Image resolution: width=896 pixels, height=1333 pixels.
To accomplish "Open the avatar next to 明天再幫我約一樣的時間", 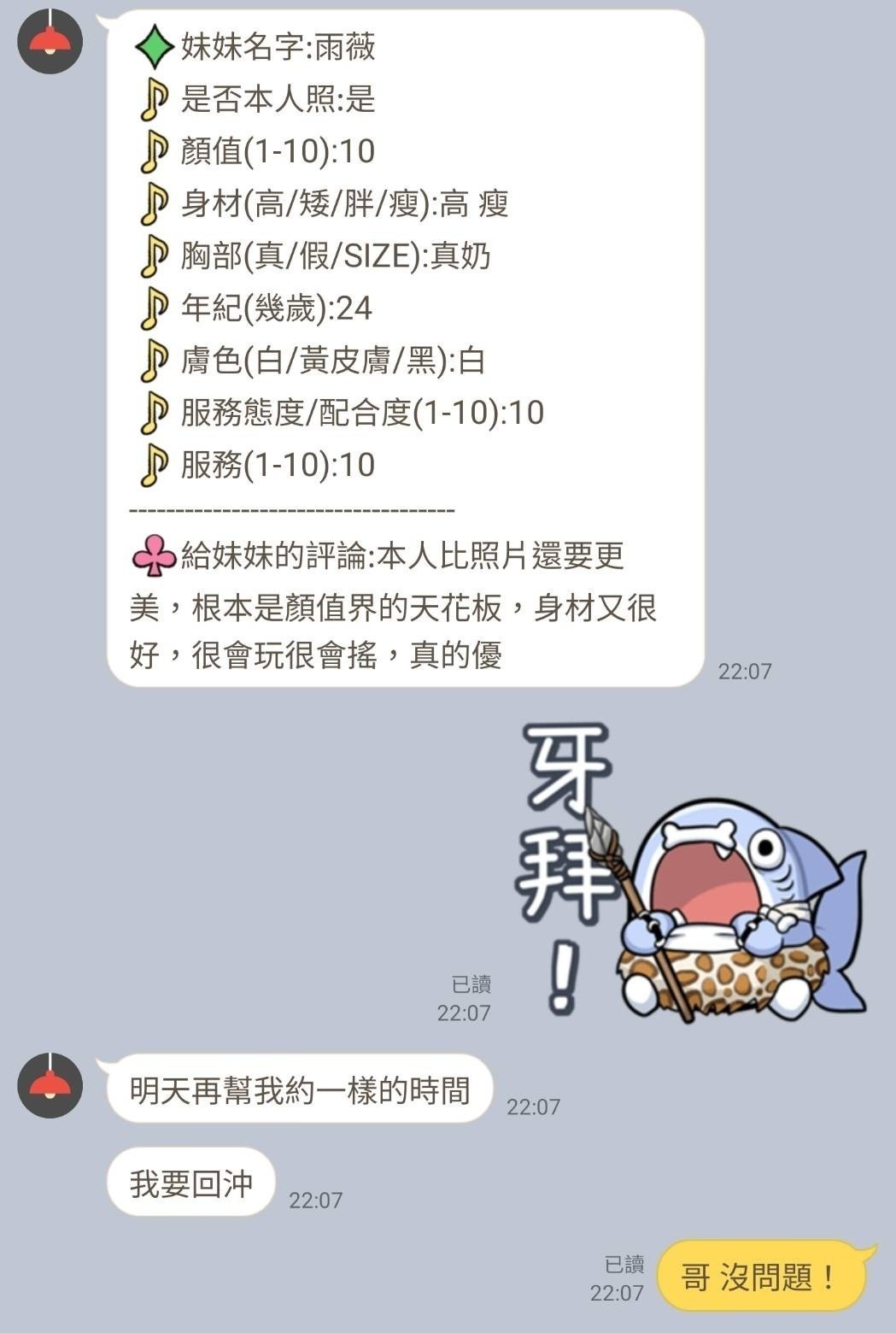I will coord(50,1085).
